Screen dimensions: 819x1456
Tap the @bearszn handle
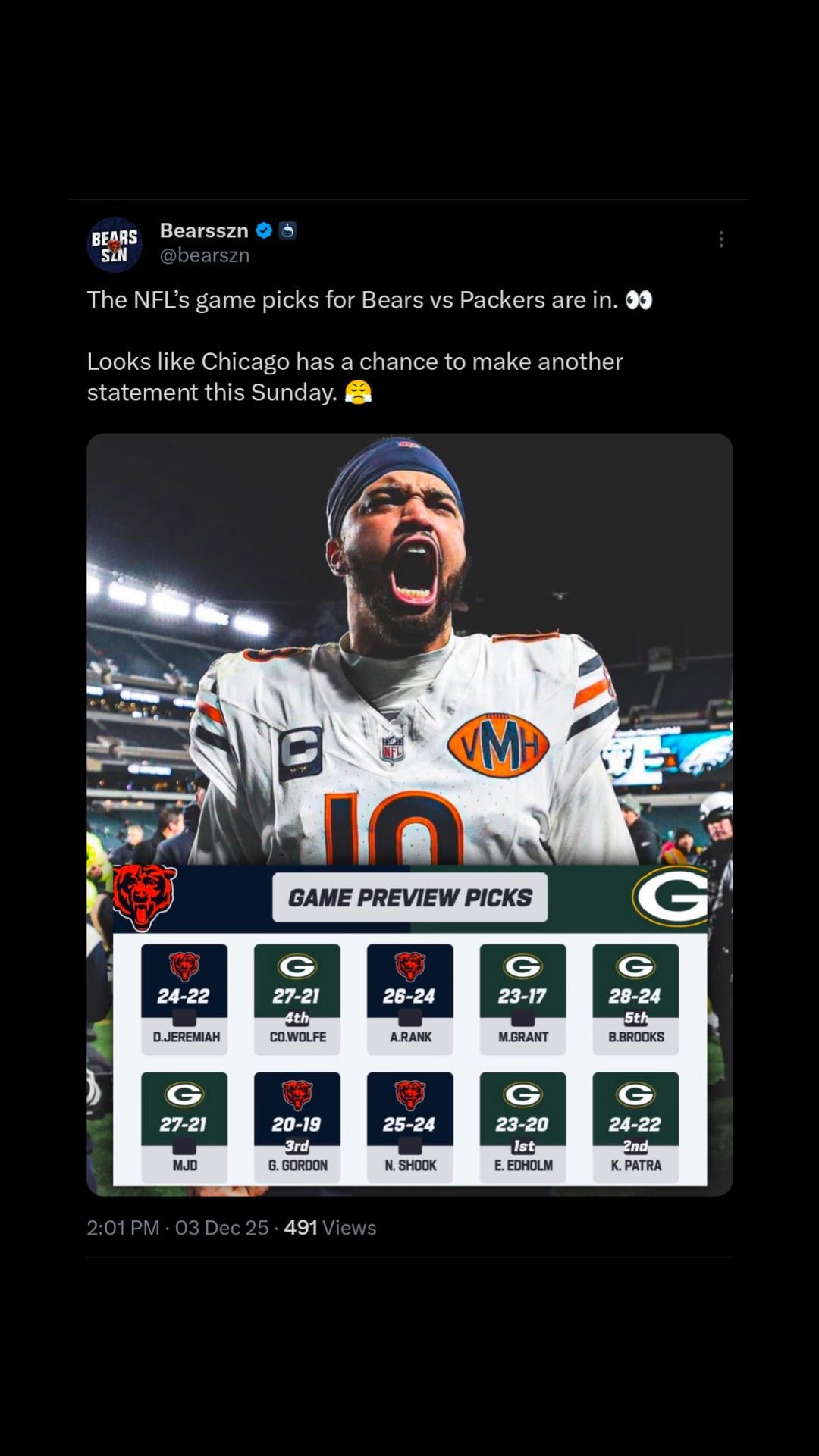tap(205, 255)
